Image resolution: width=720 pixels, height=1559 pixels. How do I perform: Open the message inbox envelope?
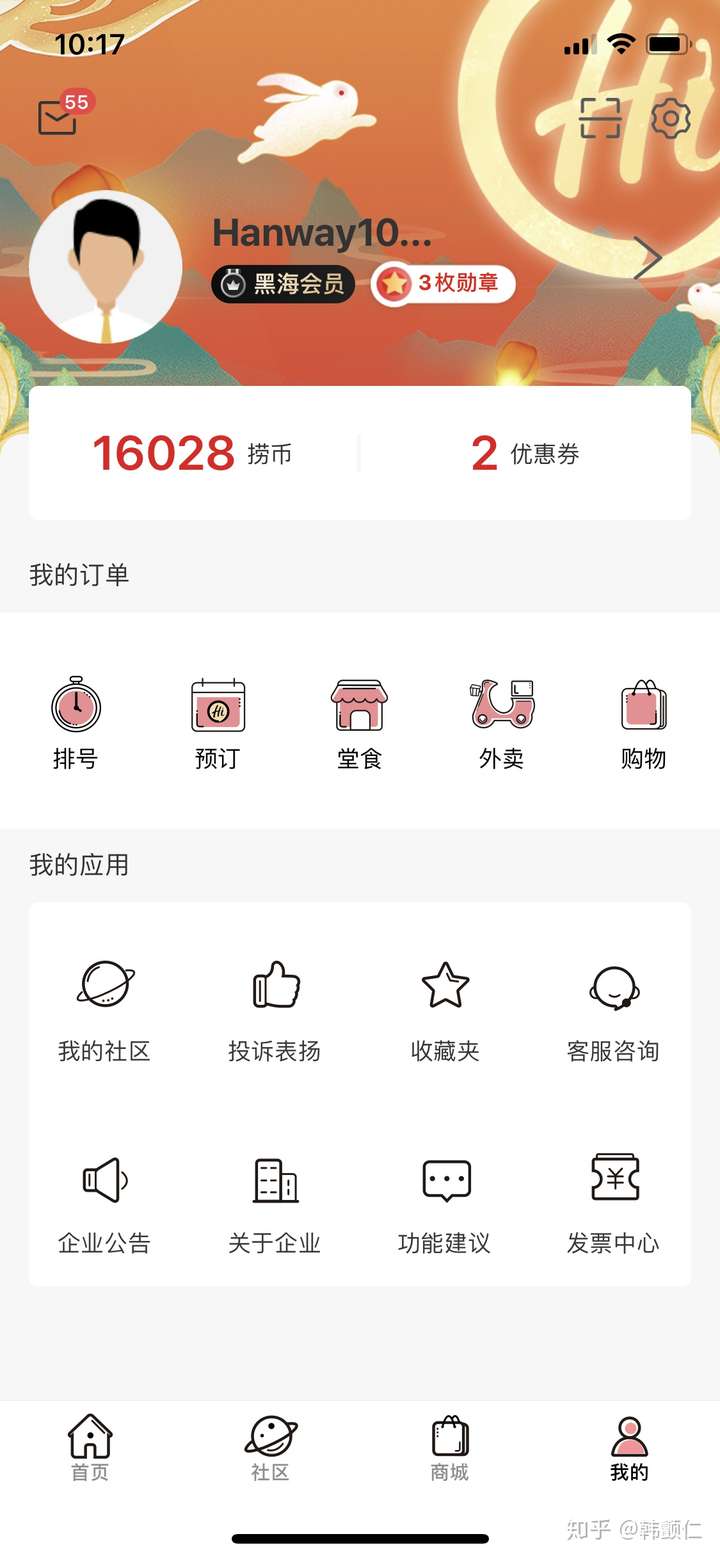click(57, 118)
